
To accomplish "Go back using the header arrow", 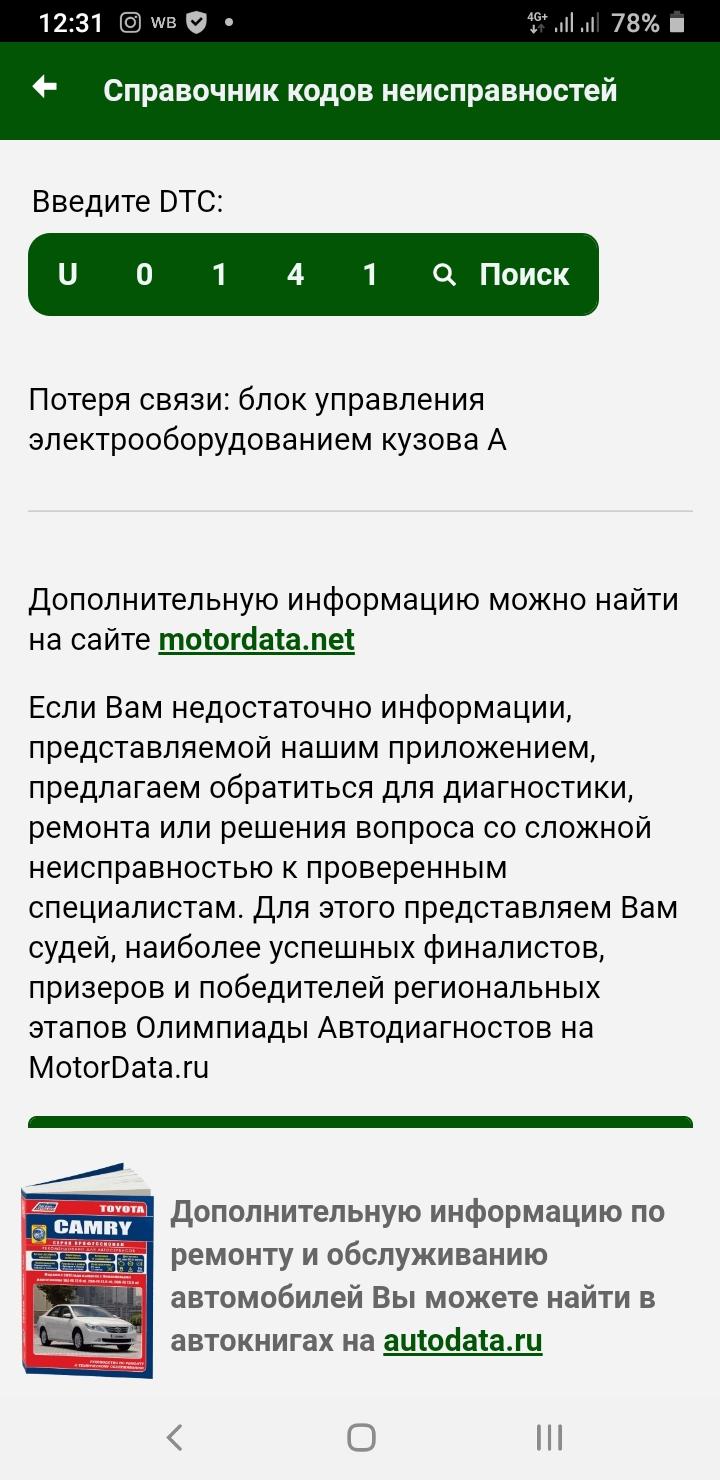I will point(45,88).
